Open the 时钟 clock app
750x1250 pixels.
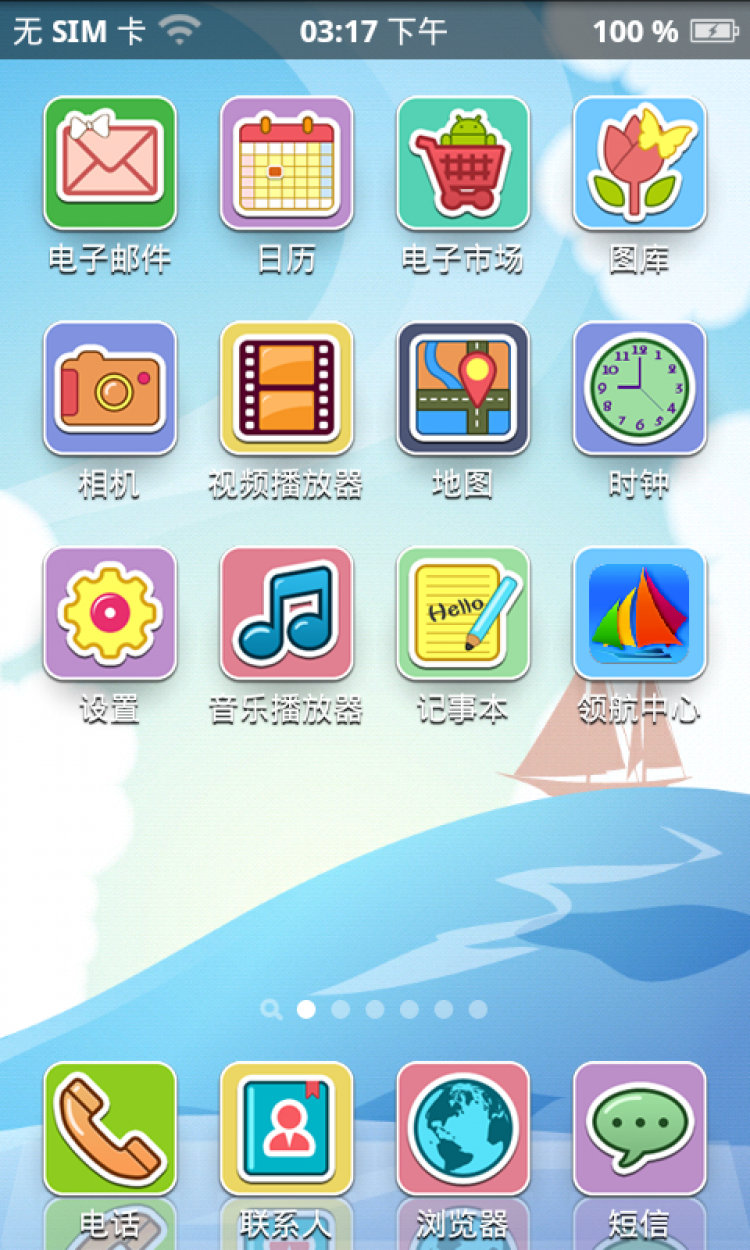click(639, 388)
